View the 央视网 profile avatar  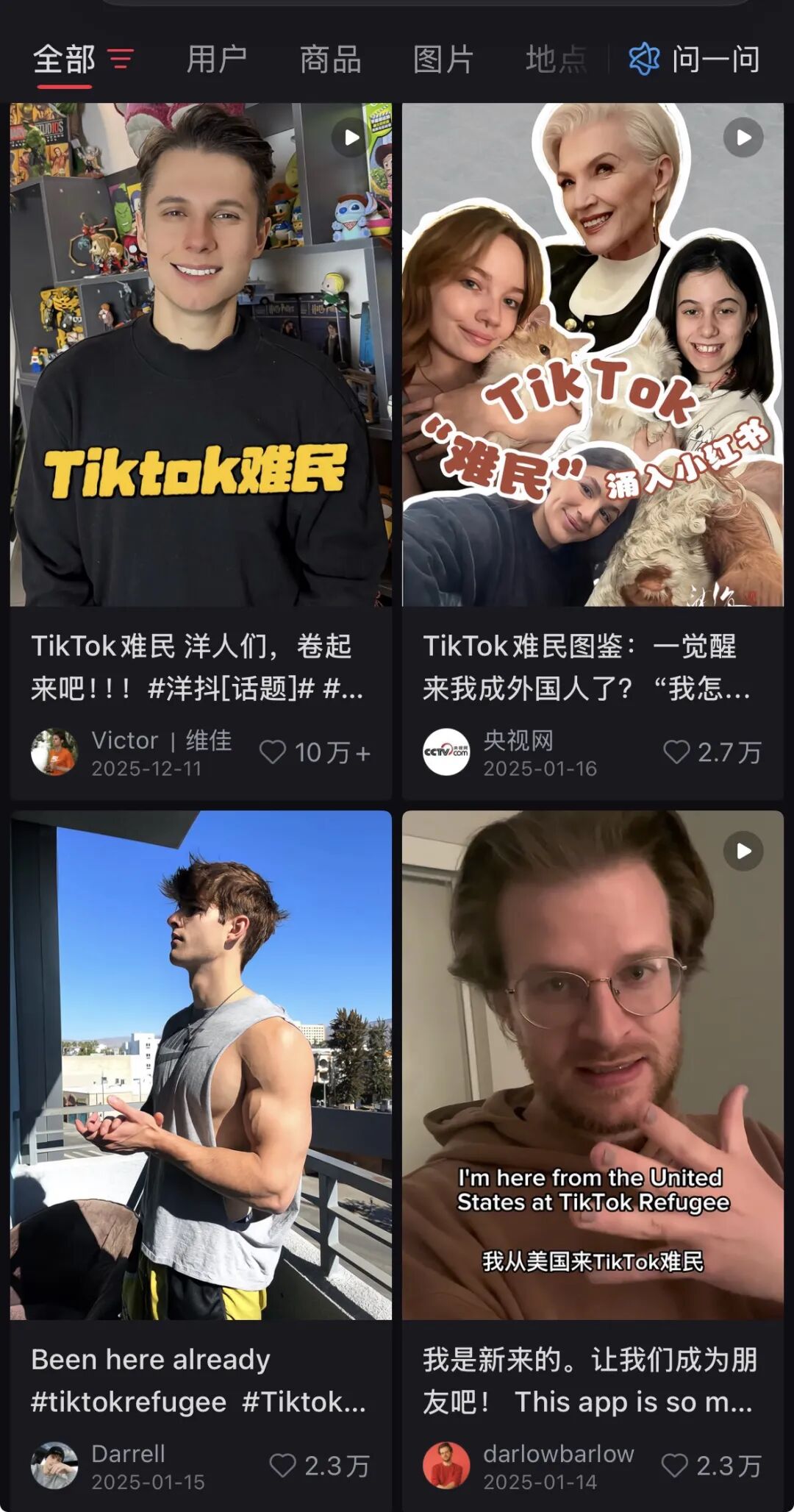(x=446, y=752)
